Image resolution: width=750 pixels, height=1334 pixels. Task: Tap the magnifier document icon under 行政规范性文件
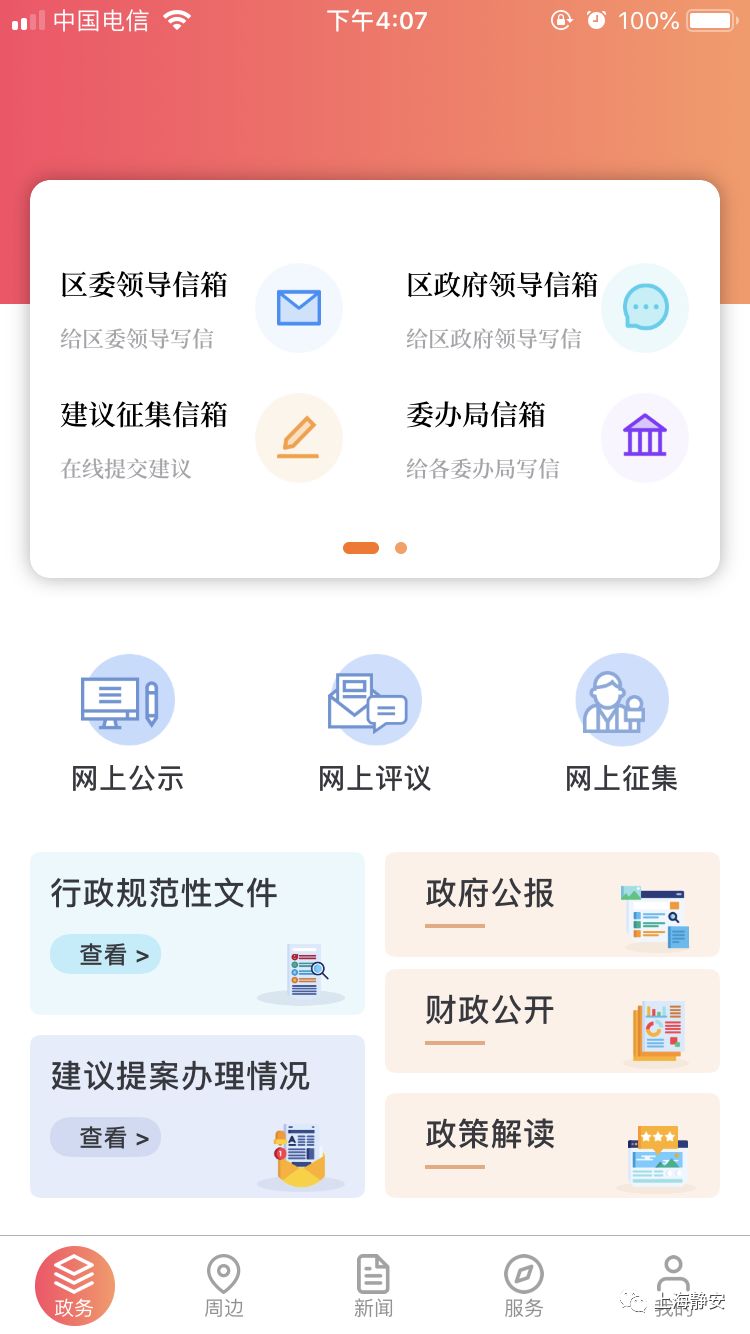pos(305,968)
